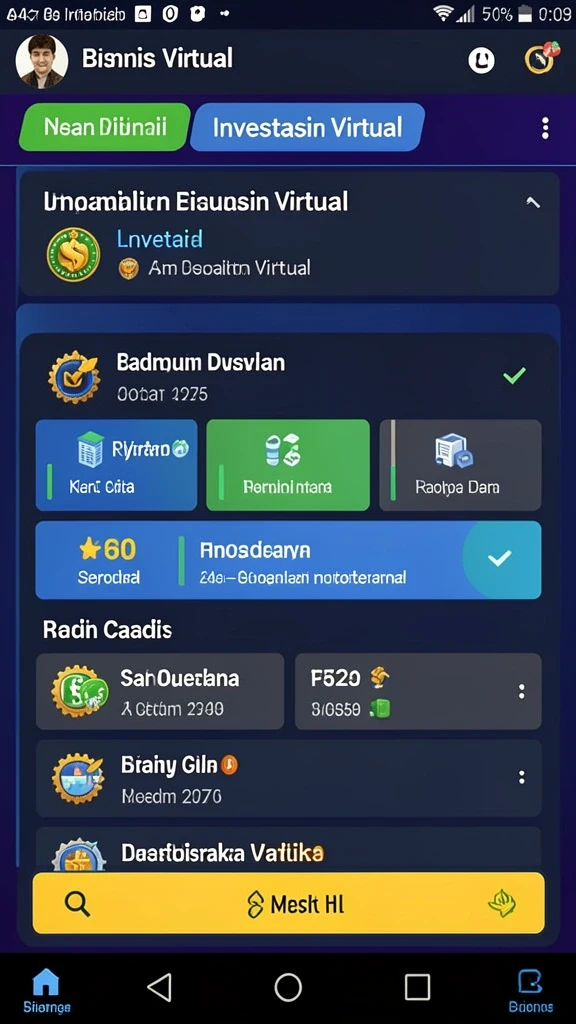This screenshot has width=576, height=1024.
Task: Open the Brahy Giln row
Action: coord(289,778)
